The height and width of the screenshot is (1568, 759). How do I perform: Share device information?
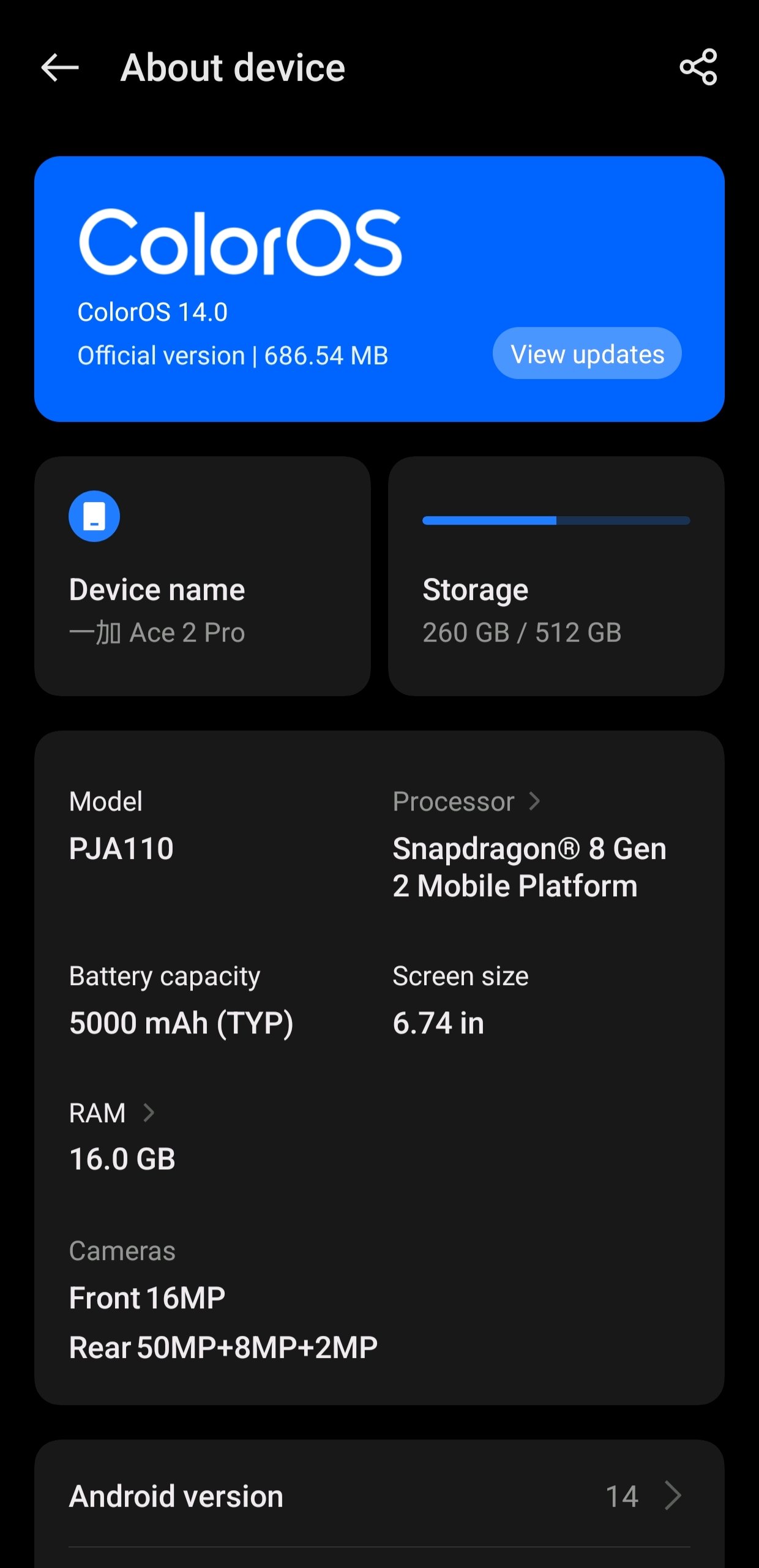[698, 67]
